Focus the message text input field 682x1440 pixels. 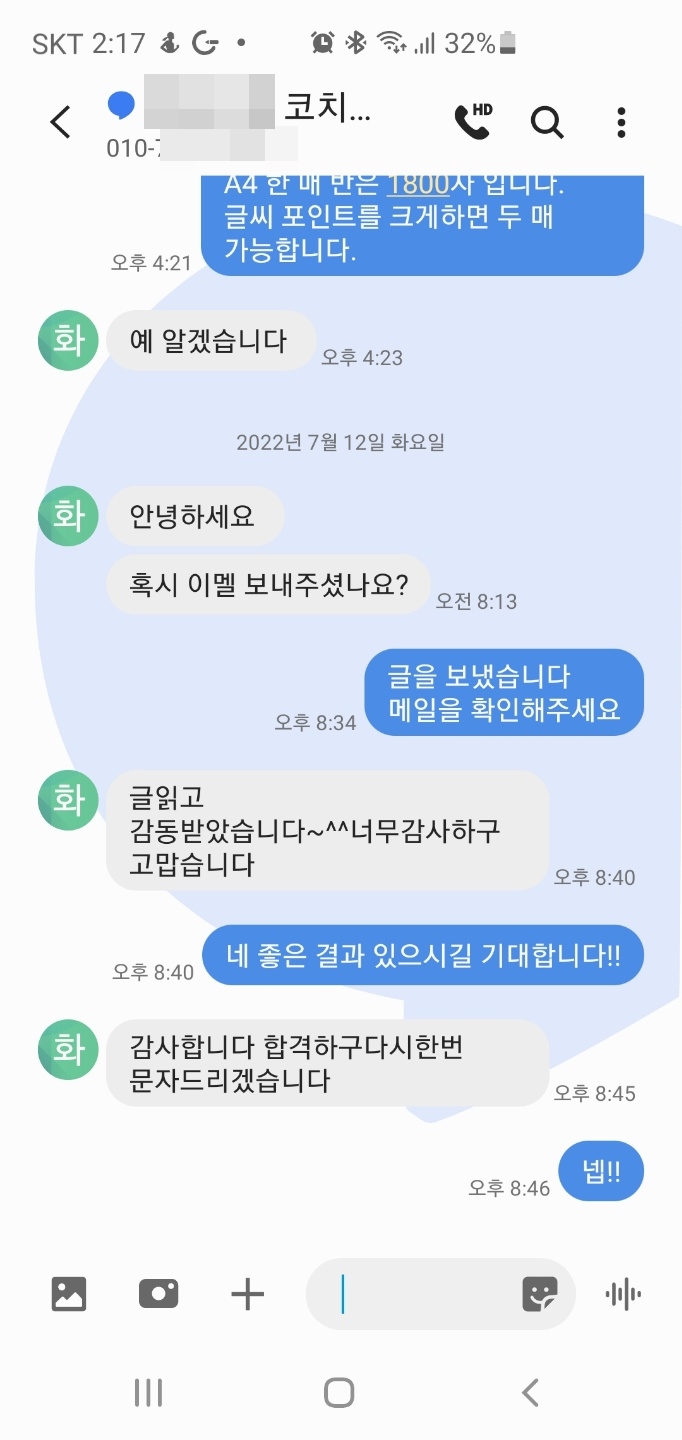[420, 1294]
